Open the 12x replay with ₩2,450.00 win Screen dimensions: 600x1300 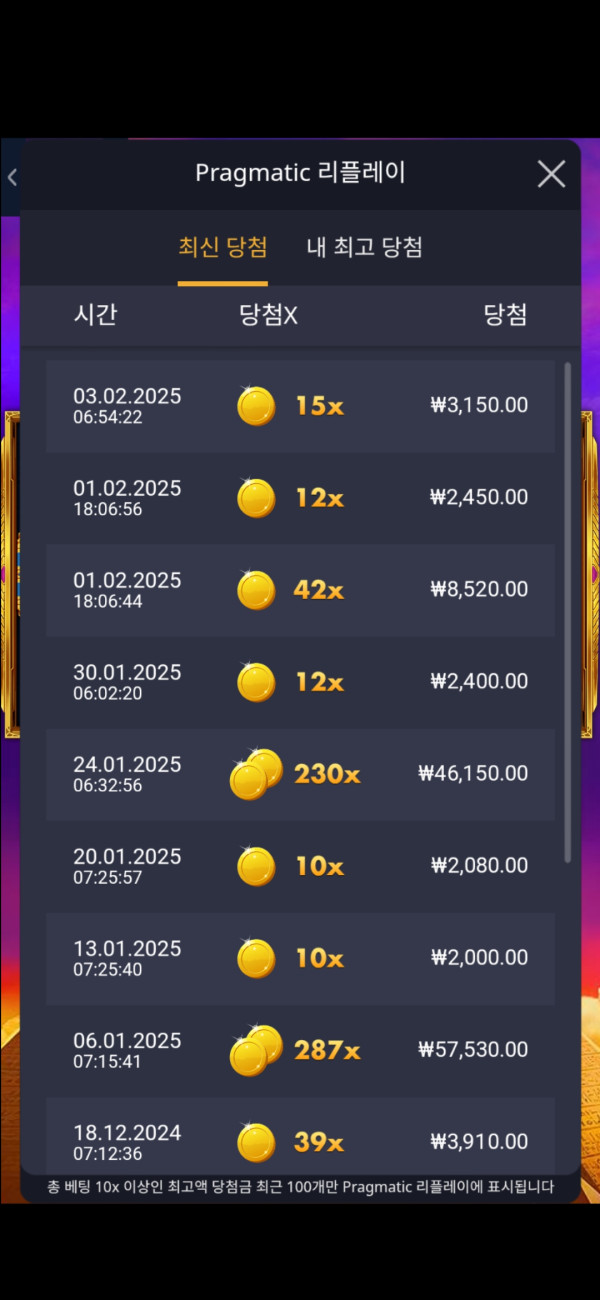tap(300, 498)
